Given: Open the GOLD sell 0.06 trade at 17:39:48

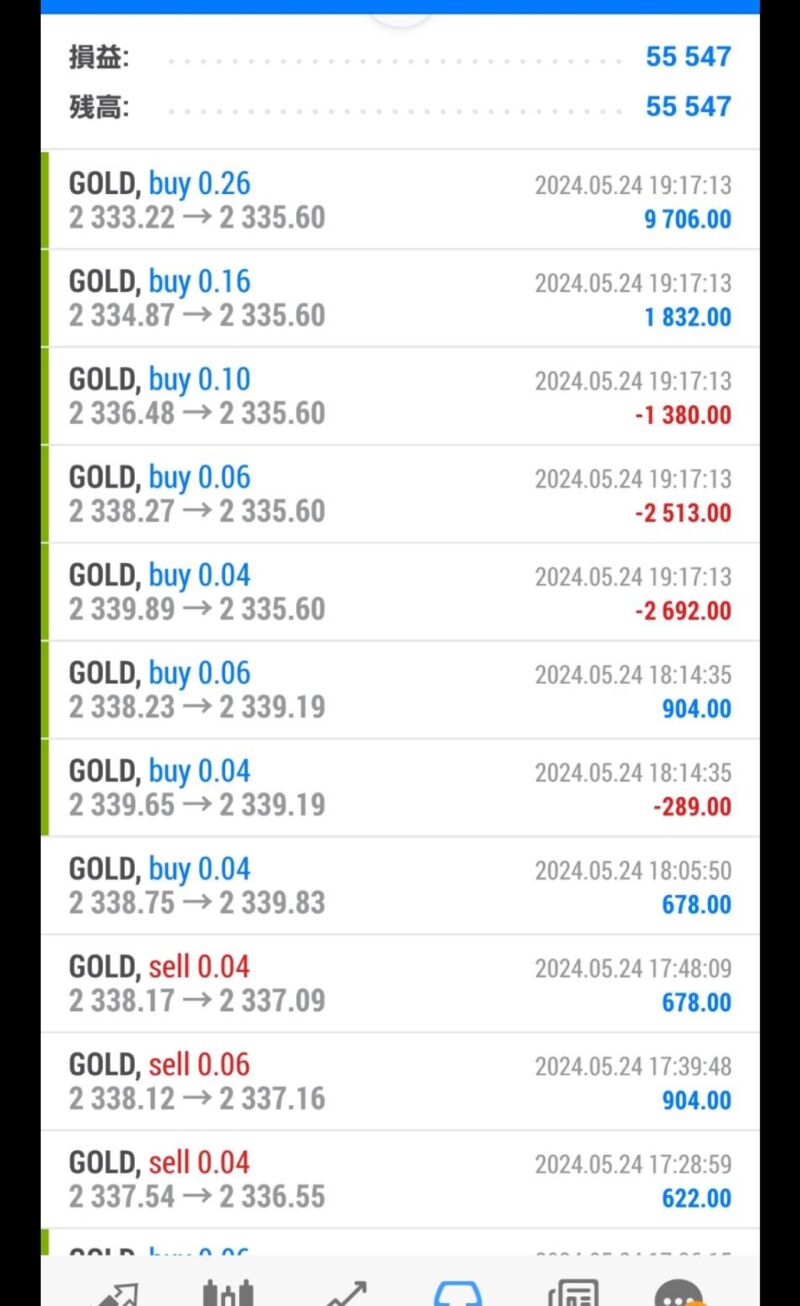Looking at the screenshot, I should tap(400, 1082).
